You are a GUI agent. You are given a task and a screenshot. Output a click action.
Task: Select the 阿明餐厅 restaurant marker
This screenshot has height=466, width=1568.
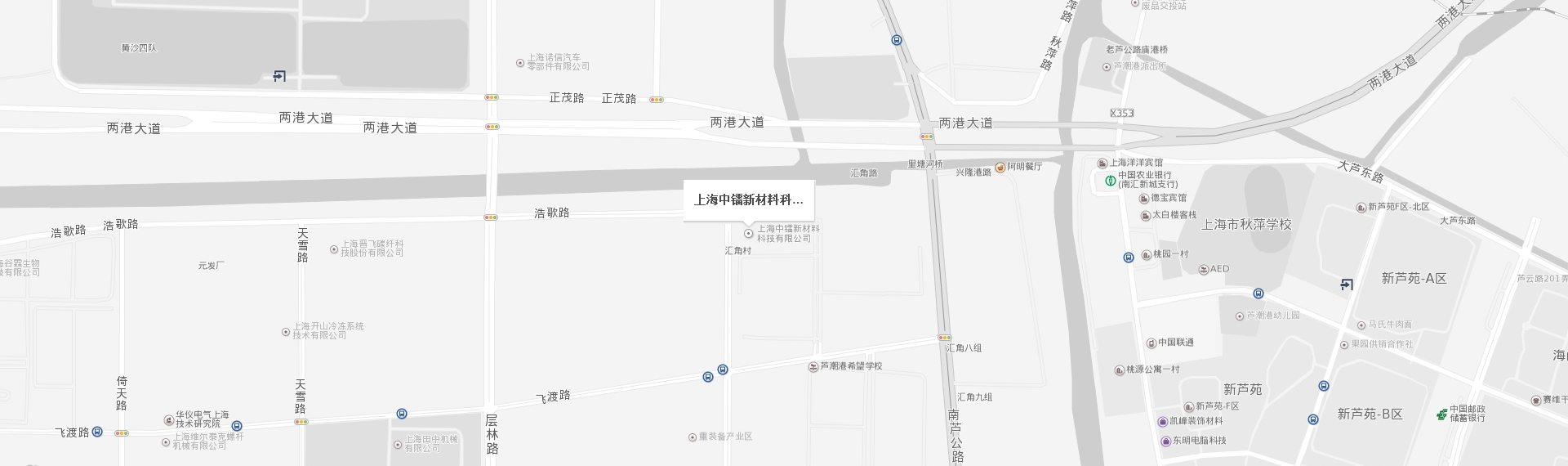point(1000,167)
